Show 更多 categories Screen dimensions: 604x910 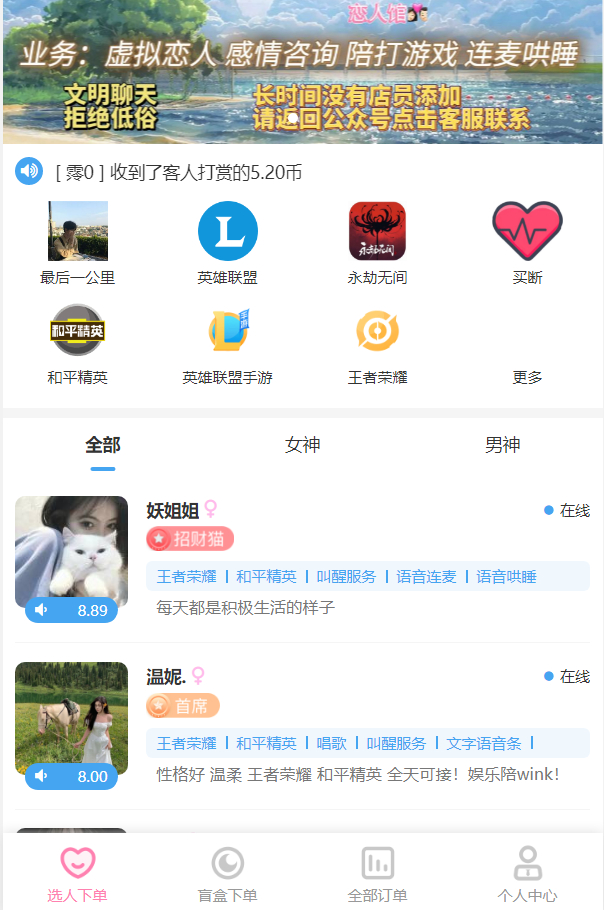point(527,377)
